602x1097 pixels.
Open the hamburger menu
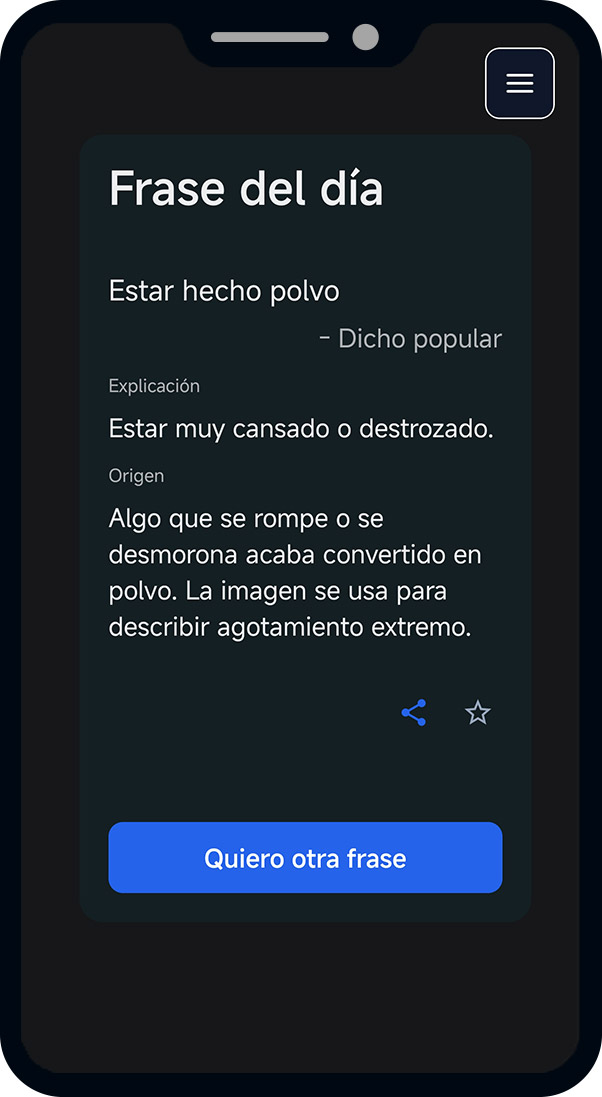tap(519, 84)
